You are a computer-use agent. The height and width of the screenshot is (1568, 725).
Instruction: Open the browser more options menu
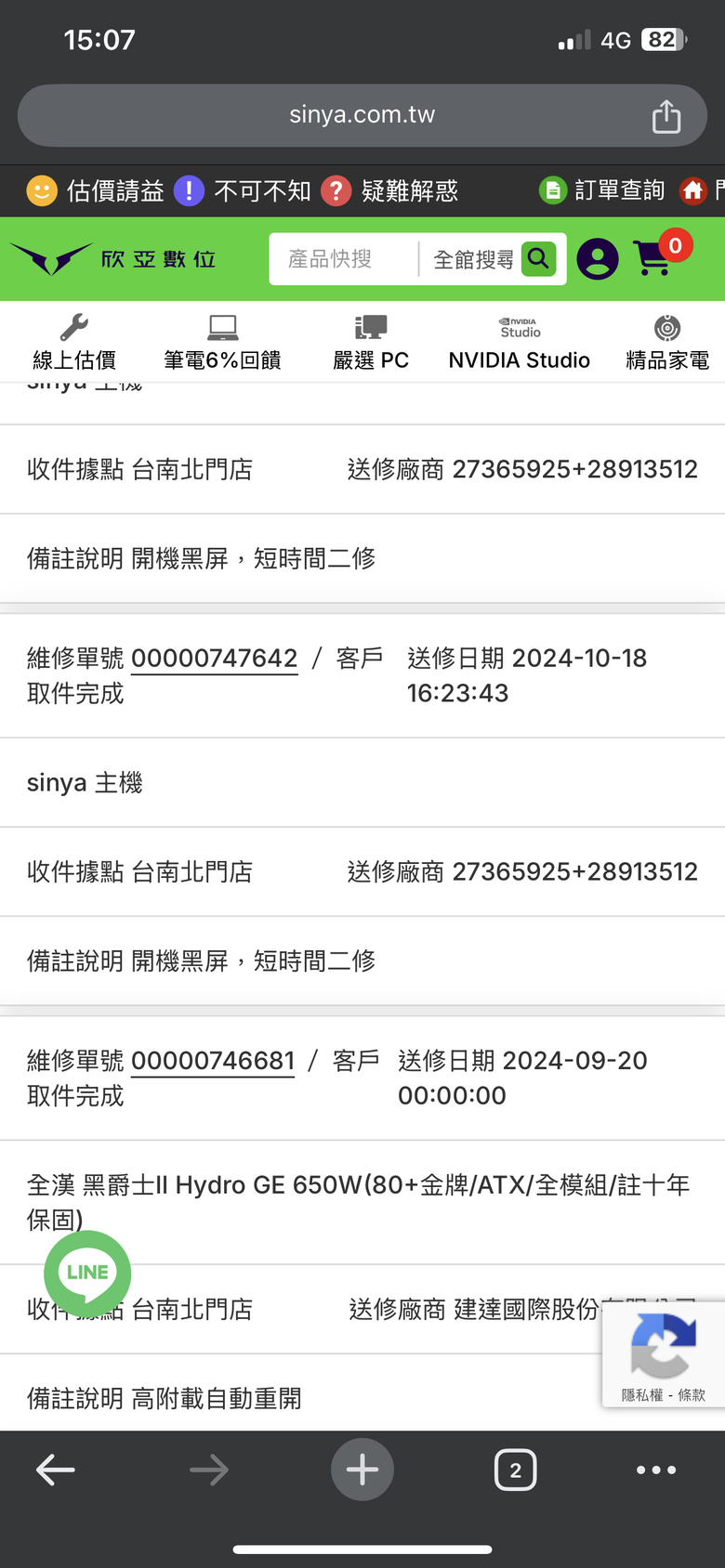(655, 1470)
